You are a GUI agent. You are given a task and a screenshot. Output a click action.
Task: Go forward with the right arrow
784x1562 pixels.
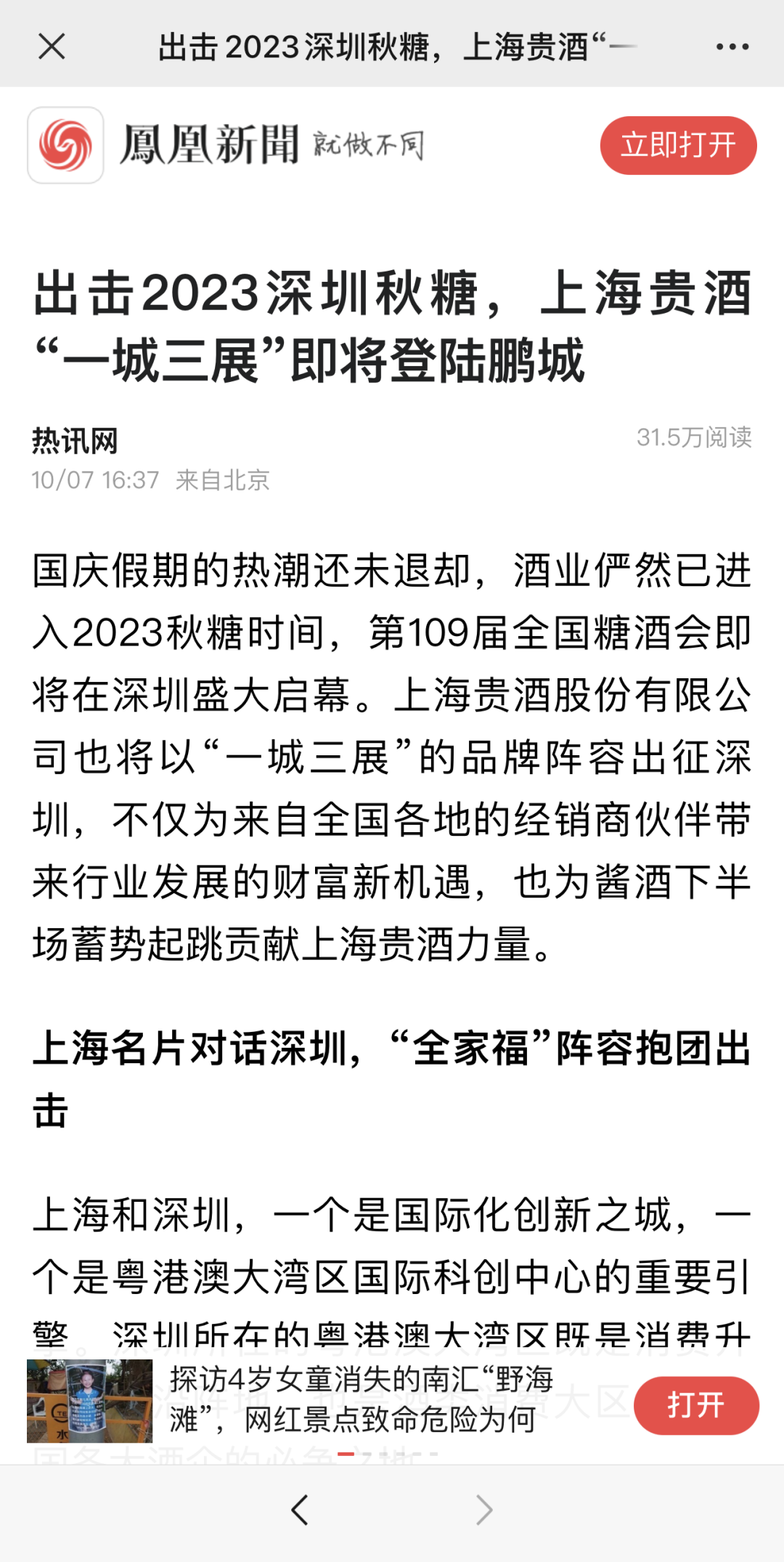(484, 1510)
